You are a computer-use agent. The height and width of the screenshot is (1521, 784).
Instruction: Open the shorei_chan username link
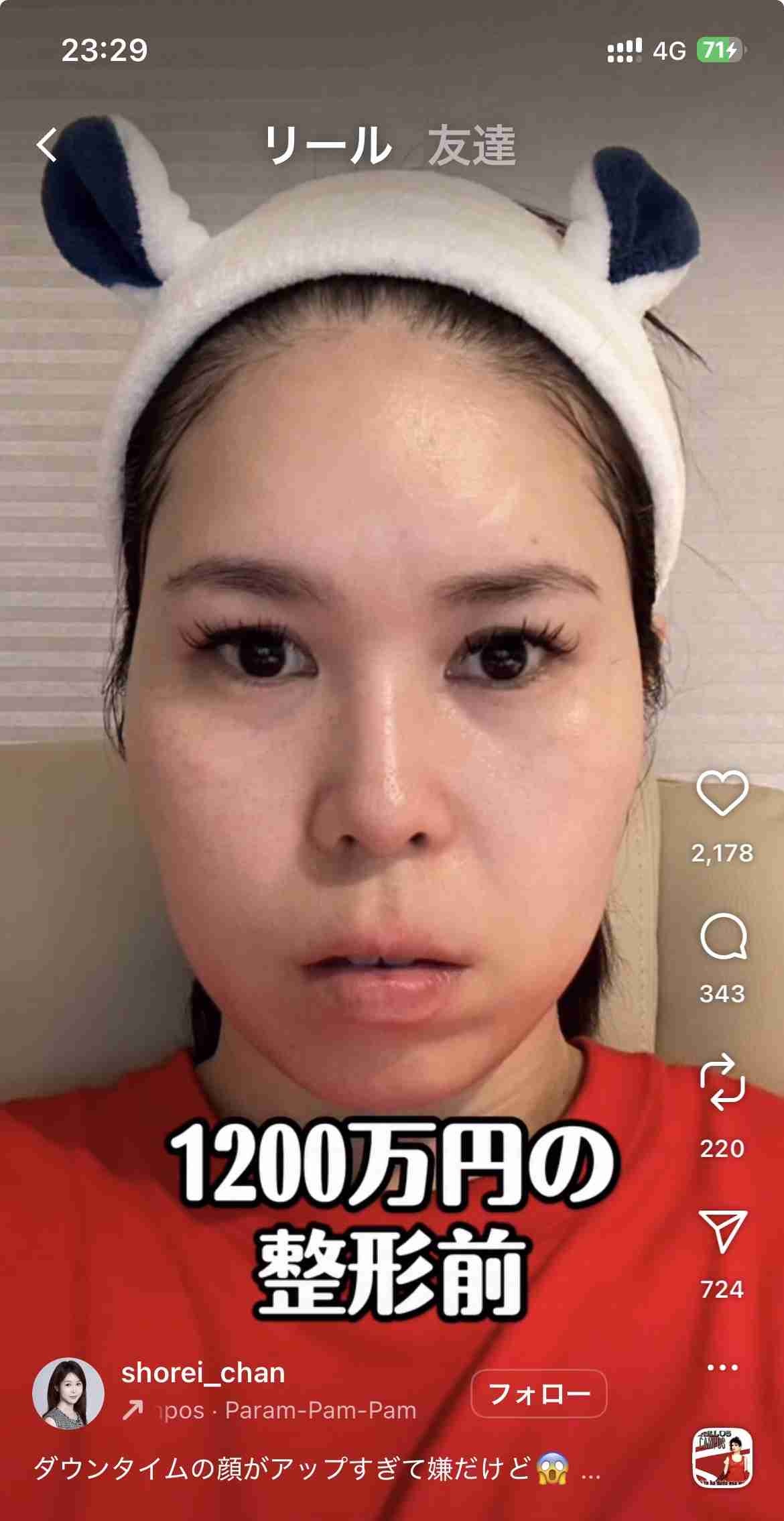click(x=203, y=1374)
